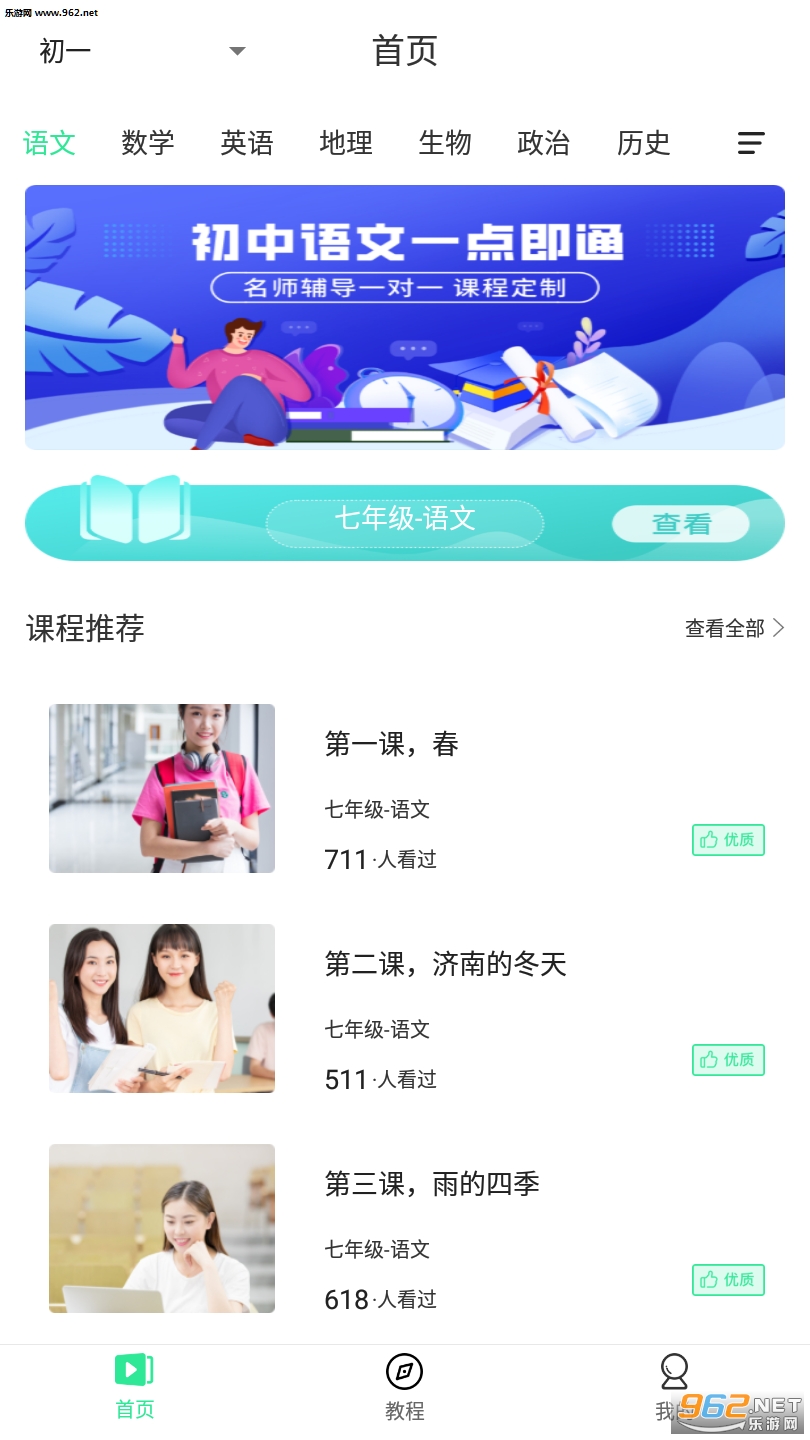Tap 查看 on the 七年级-语文 card
Viewport: 810px width, 1440px height.
click(681, 524)
